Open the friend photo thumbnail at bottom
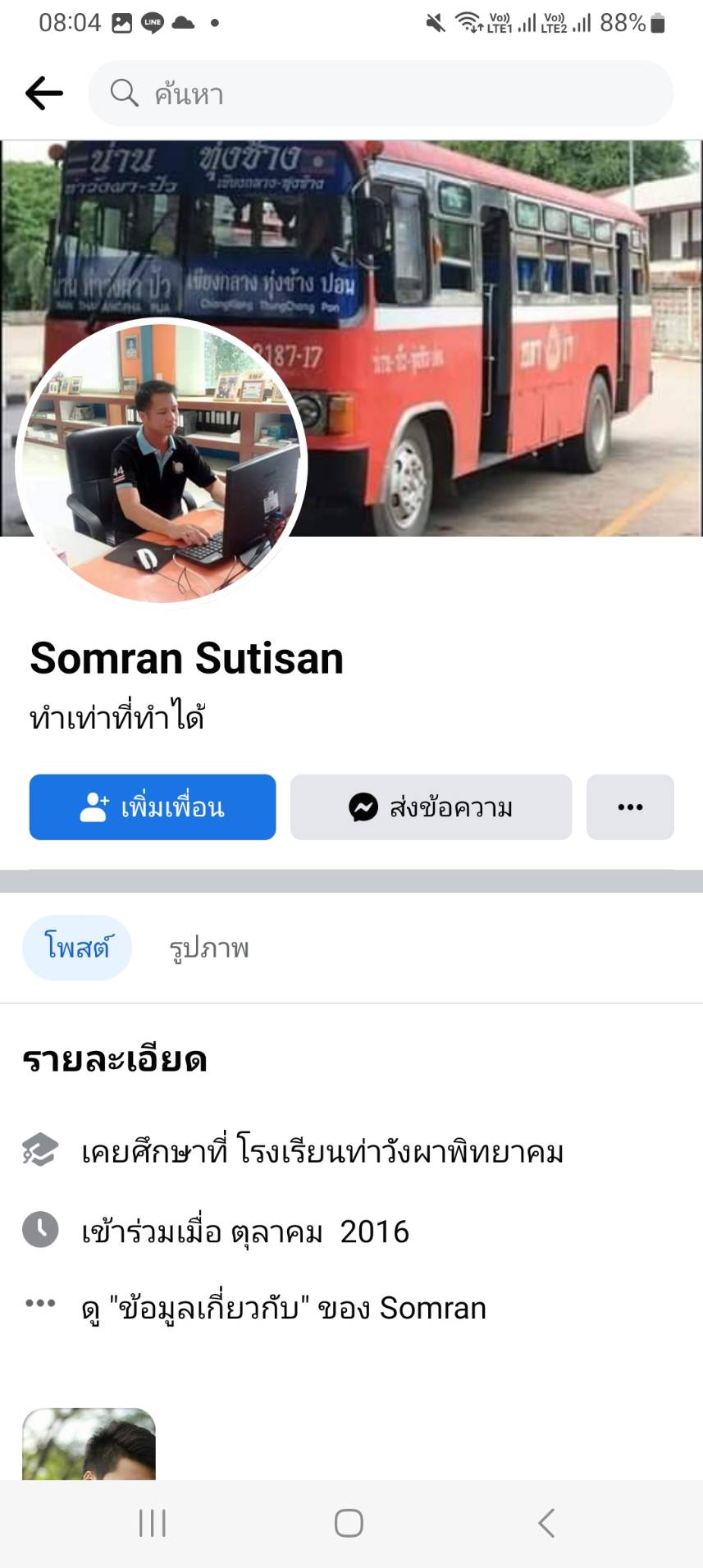The height and width of the screenshot is (1568, 703). click(89, 1446)
